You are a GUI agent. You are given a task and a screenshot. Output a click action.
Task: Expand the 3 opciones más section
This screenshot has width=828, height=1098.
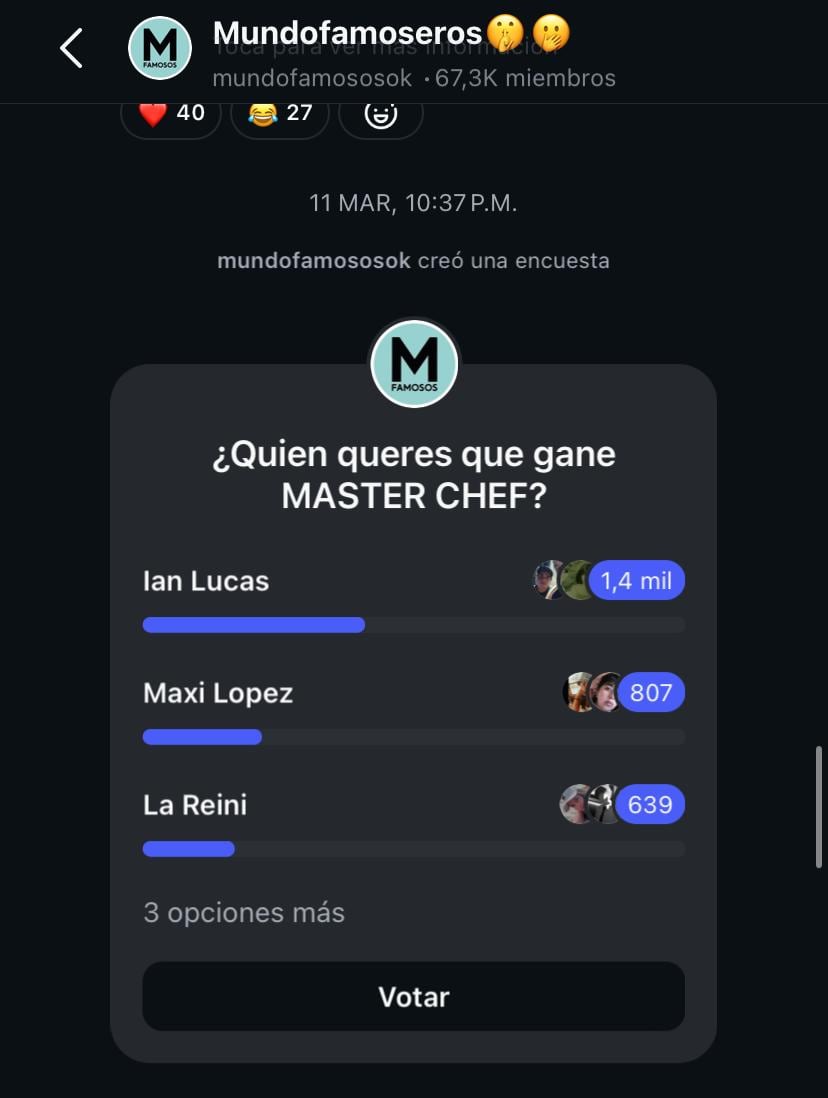pos(244,912)
